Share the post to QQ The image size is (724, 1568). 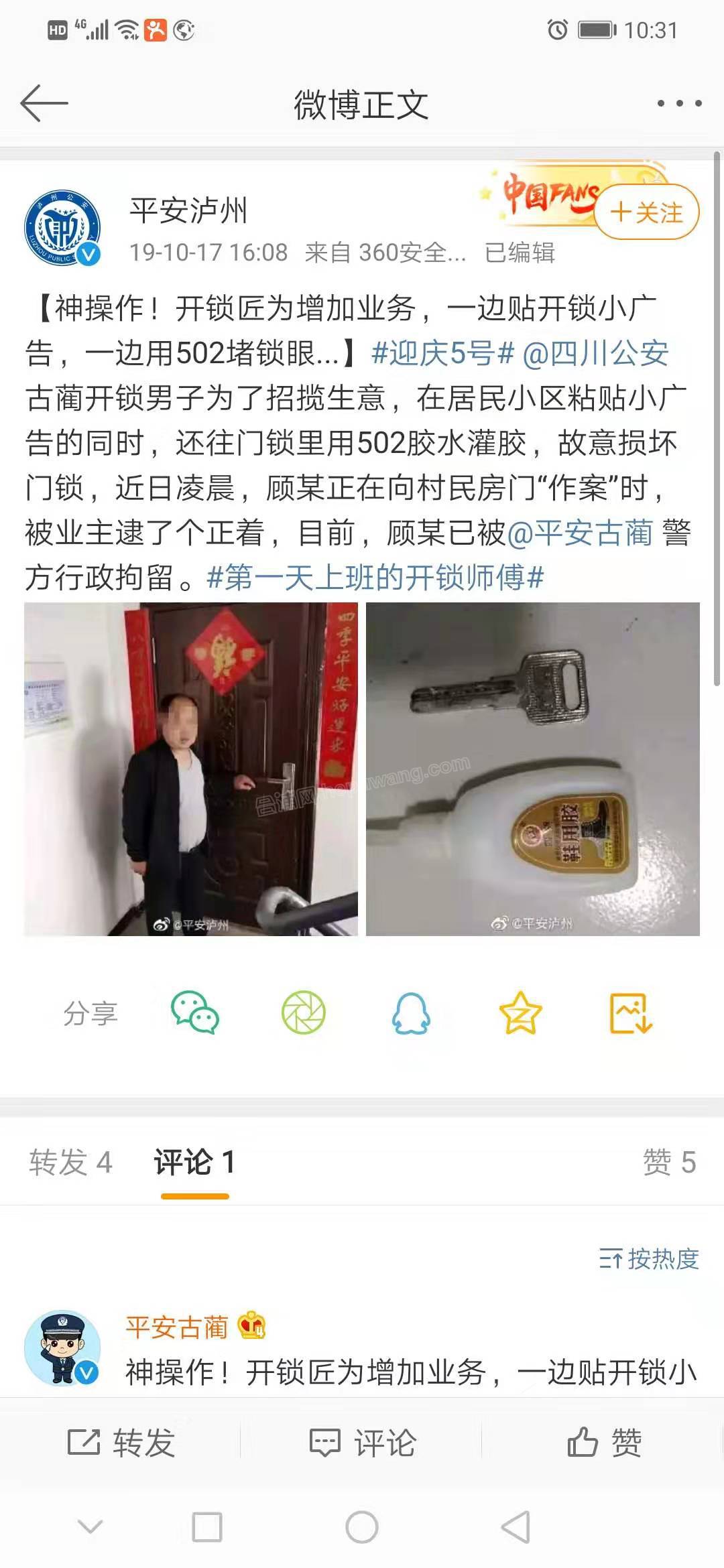[x=411, y=1012]
